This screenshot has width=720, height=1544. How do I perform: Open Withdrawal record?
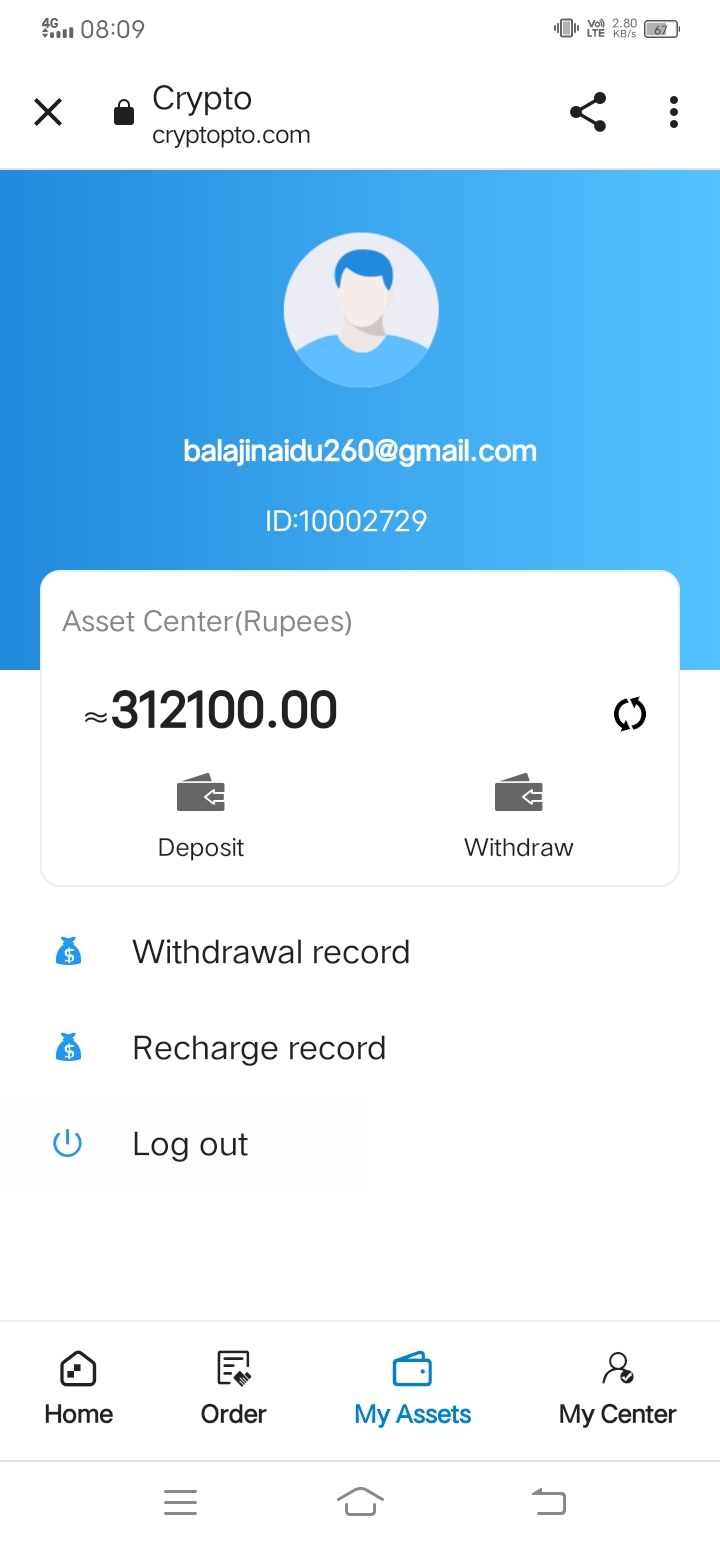[270, 952]
